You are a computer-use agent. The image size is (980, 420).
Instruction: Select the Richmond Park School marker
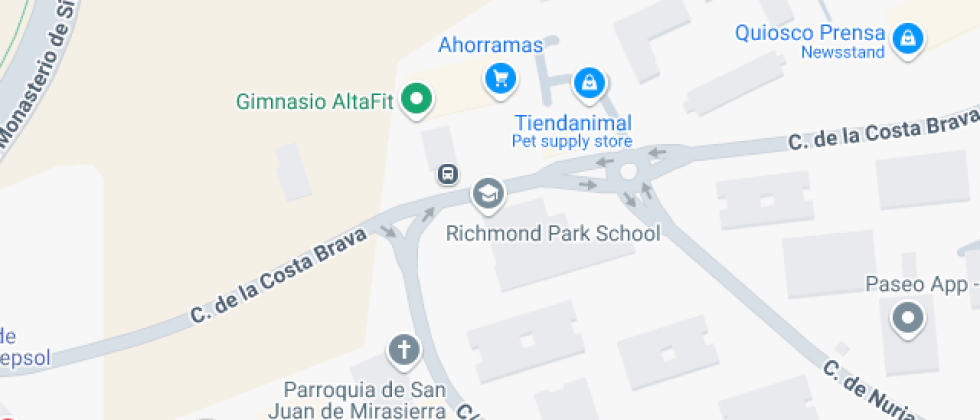coord(488,194)
